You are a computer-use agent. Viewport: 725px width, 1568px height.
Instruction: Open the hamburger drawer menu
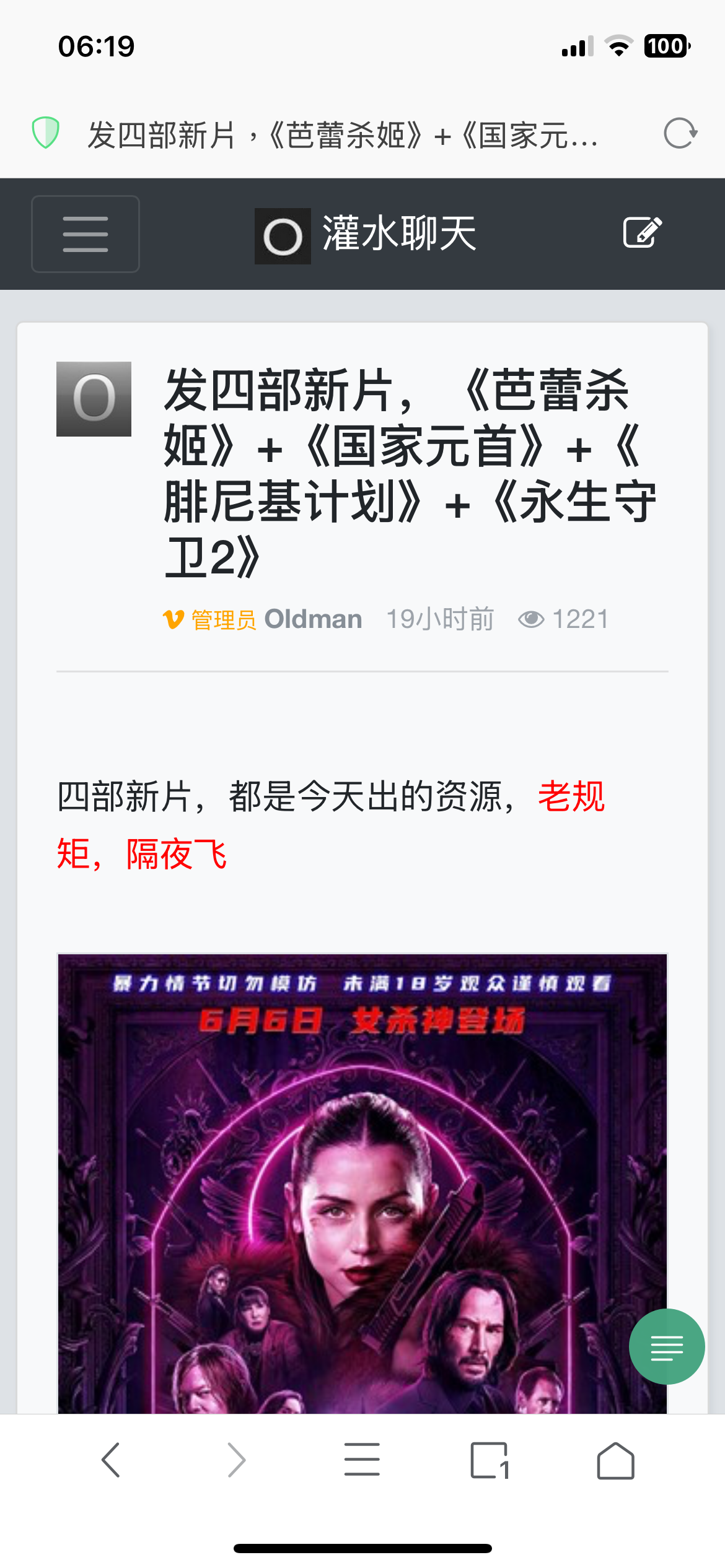(86, 234)
